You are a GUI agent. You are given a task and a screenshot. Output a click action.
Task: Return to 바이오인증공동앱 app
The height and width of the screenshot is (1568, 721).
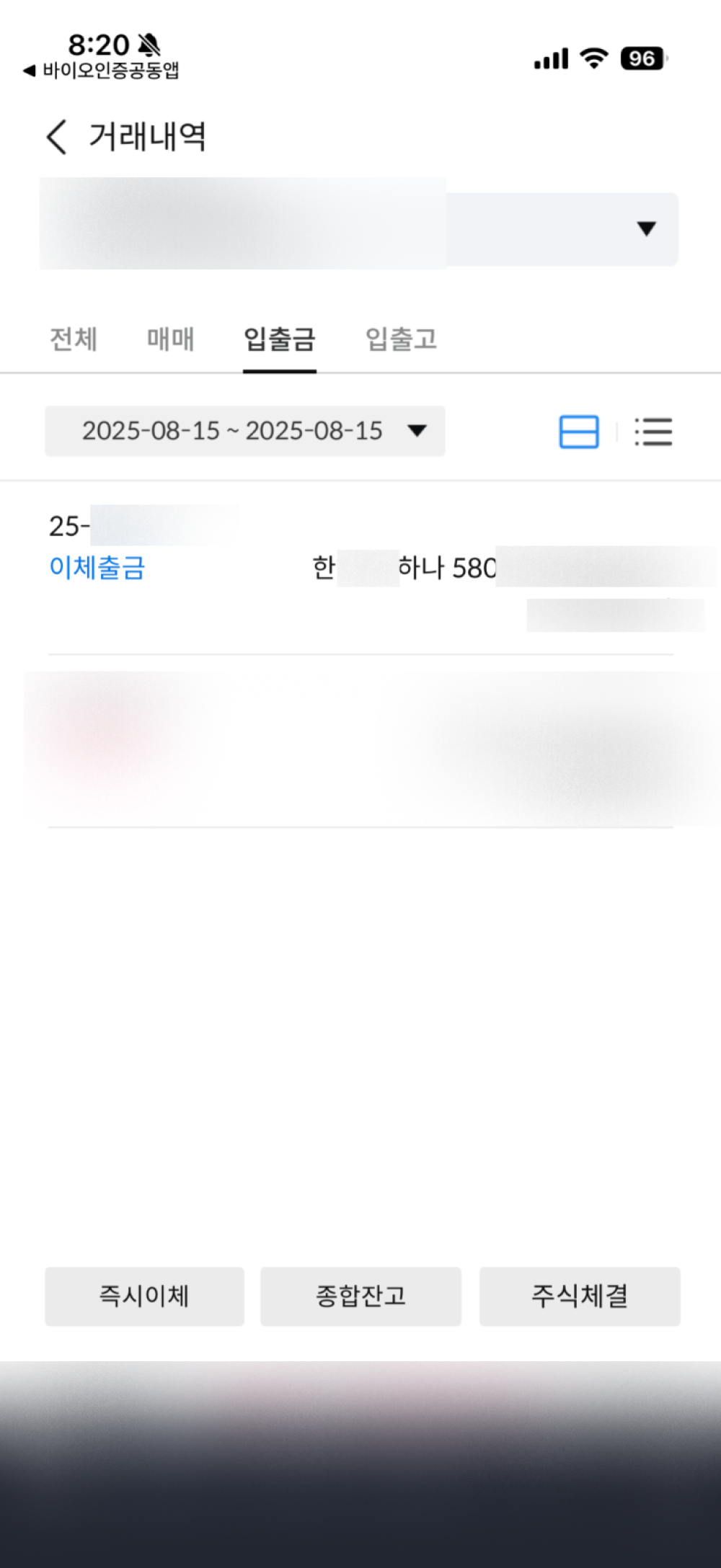tap(101, 71)
